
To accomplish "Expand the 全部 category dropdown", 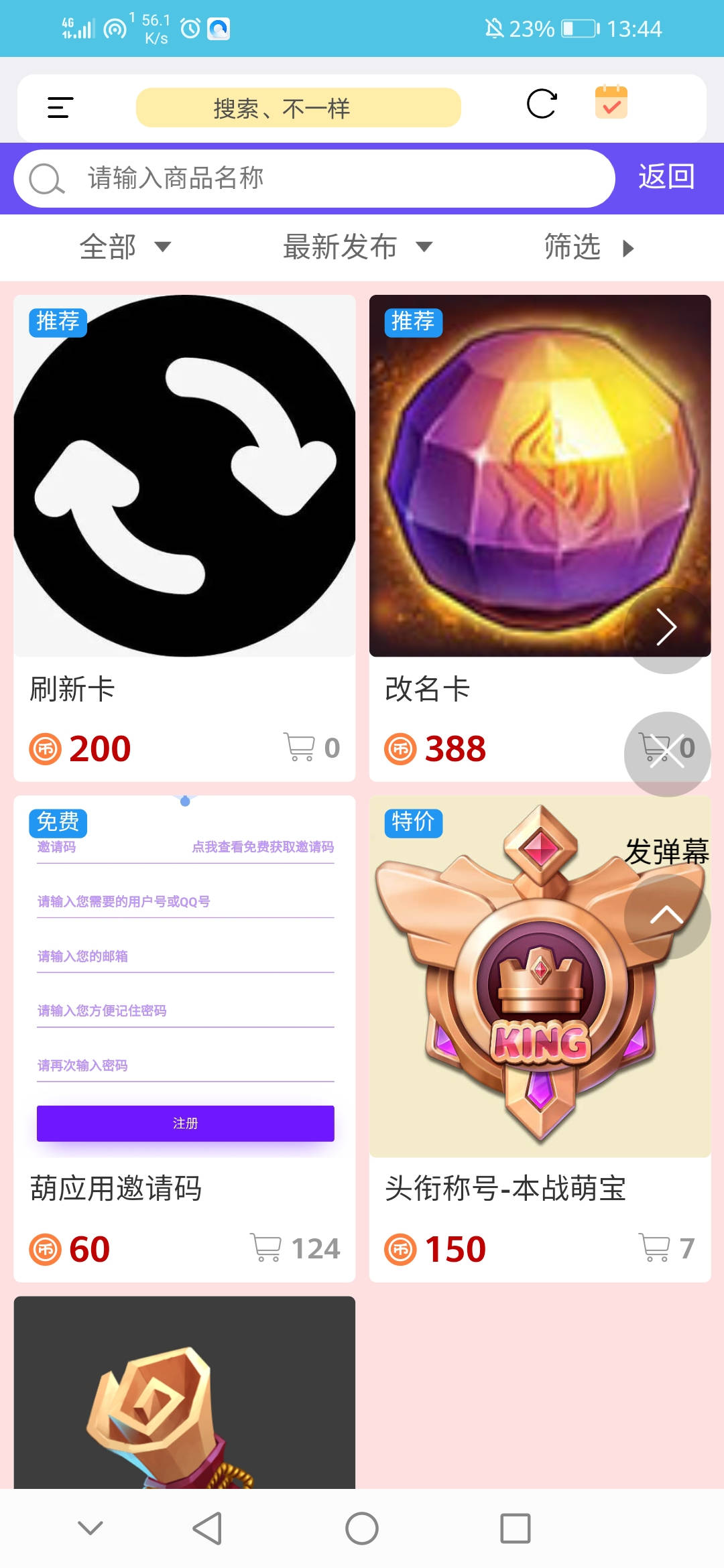I will coord(125,247).
